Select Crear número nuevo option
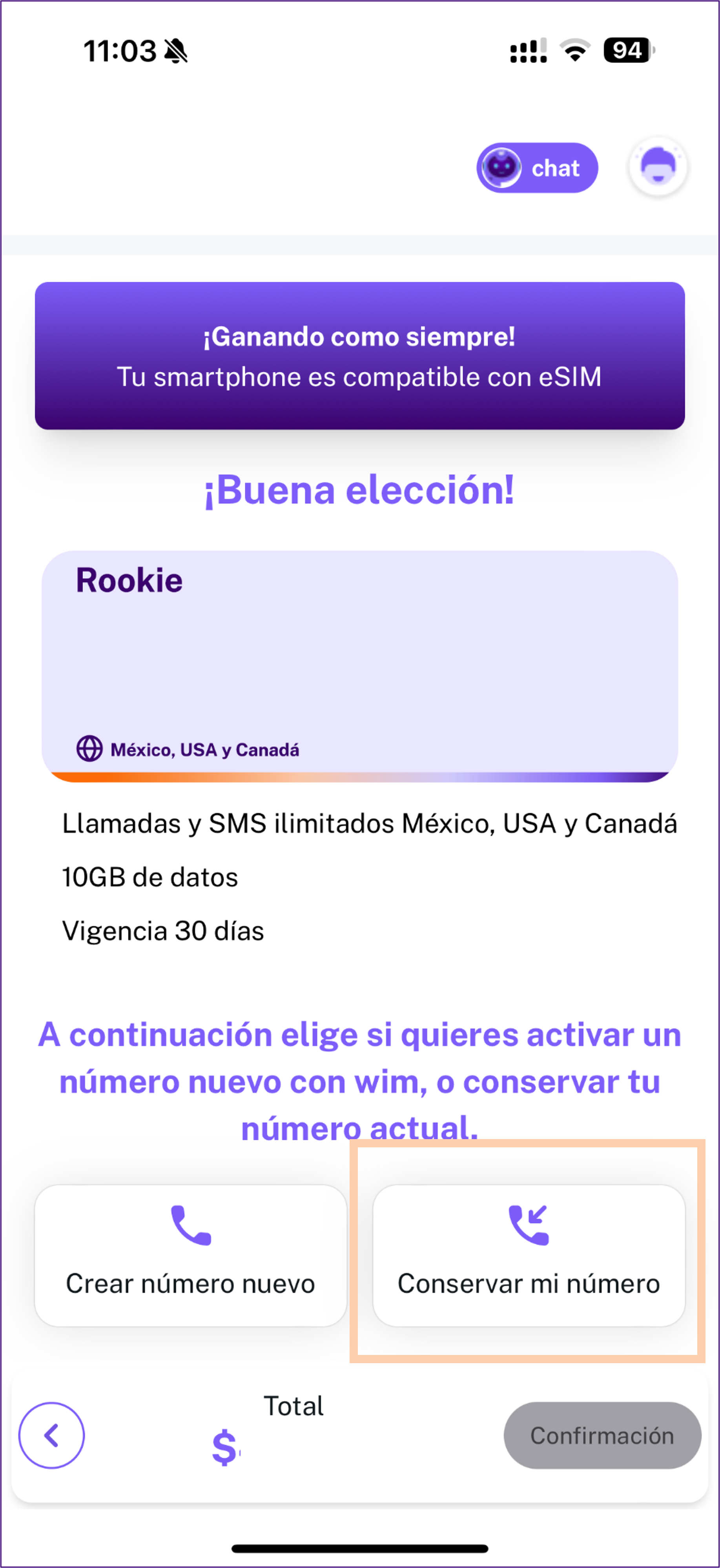The height and width of the screenshot is (1568, 720). [191, 1255]
